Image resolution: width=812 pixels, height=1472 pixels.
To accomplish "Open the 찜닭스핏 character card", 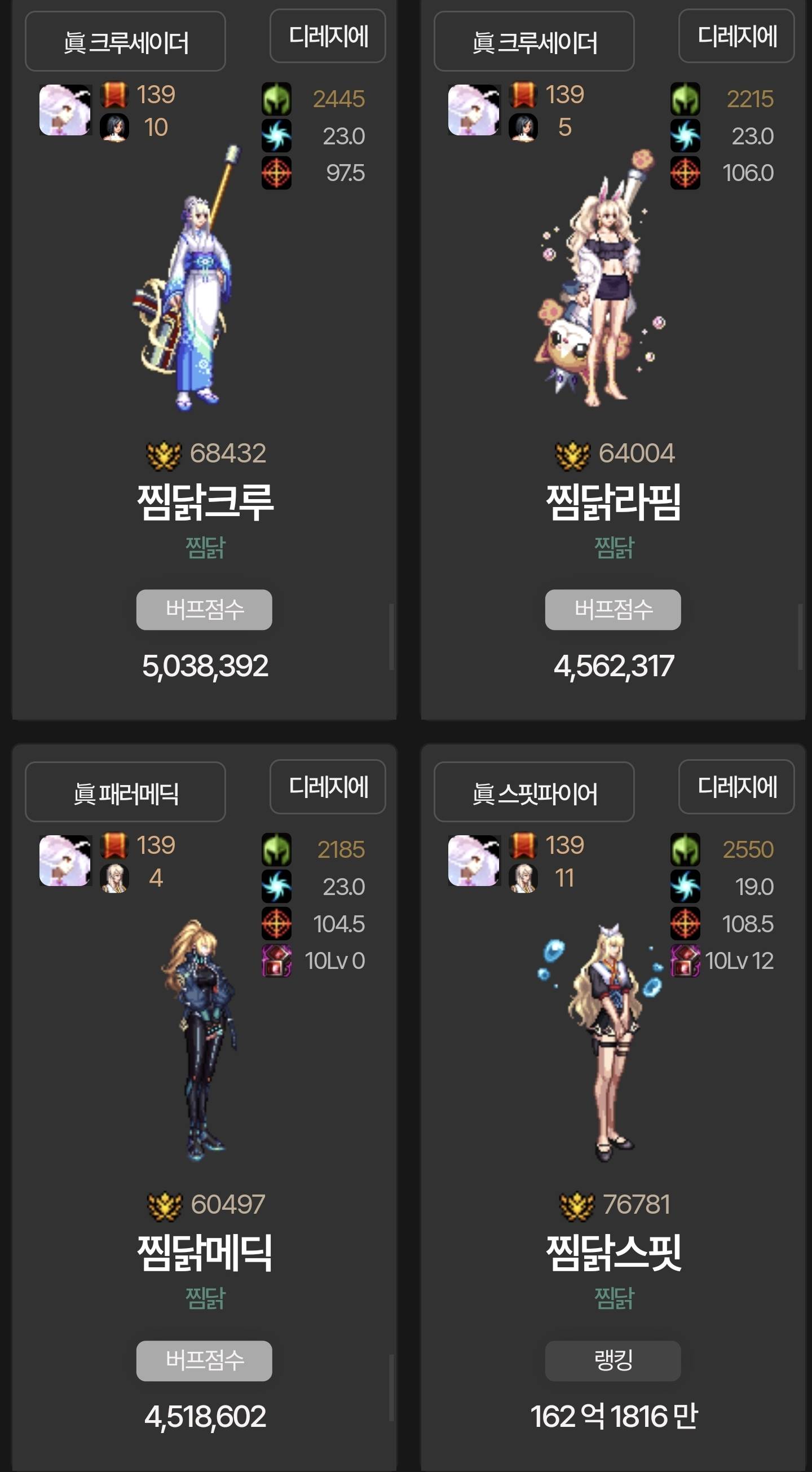I will pos(613,1253).
